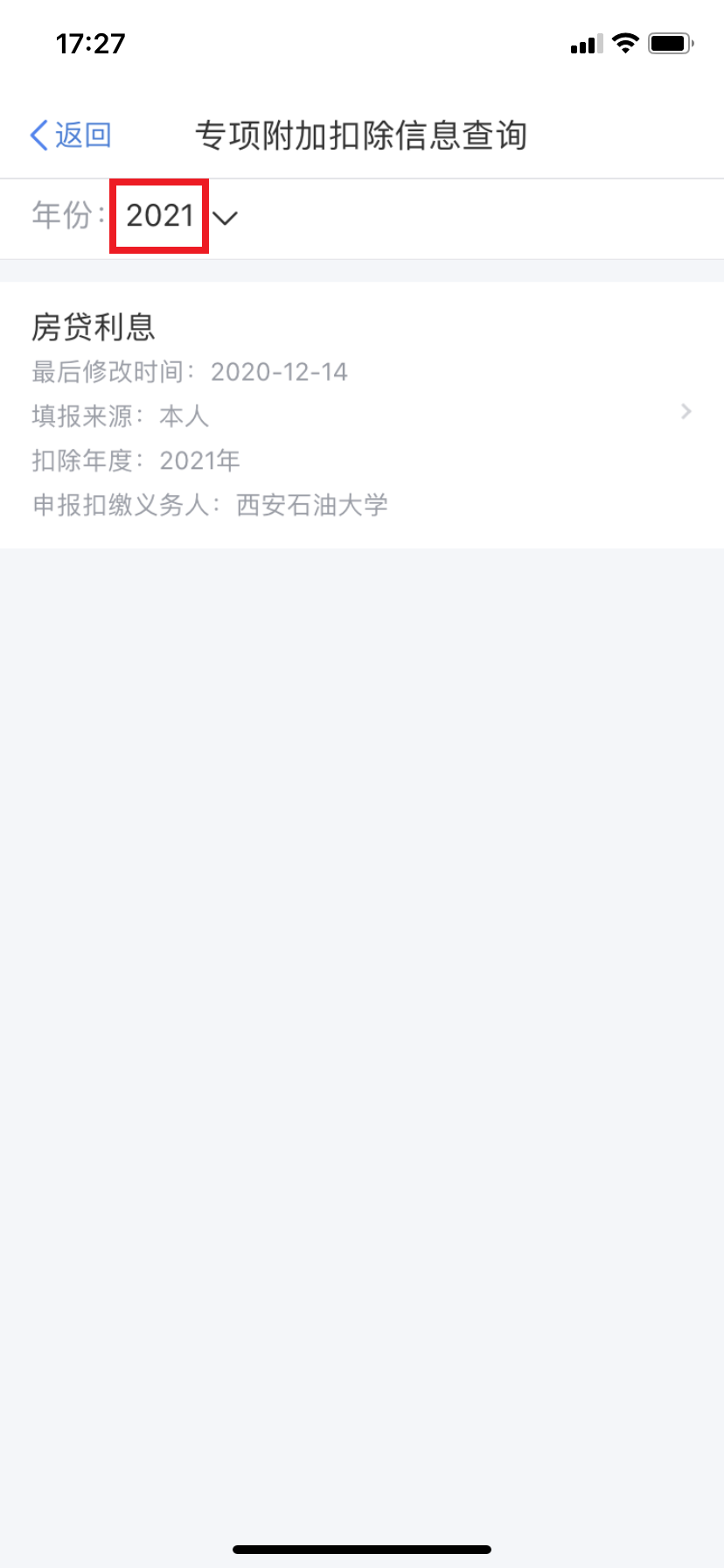Tap the 填报来源 本人 row
This screenshot has width=724, height=1568.
[x=121, y=416]
